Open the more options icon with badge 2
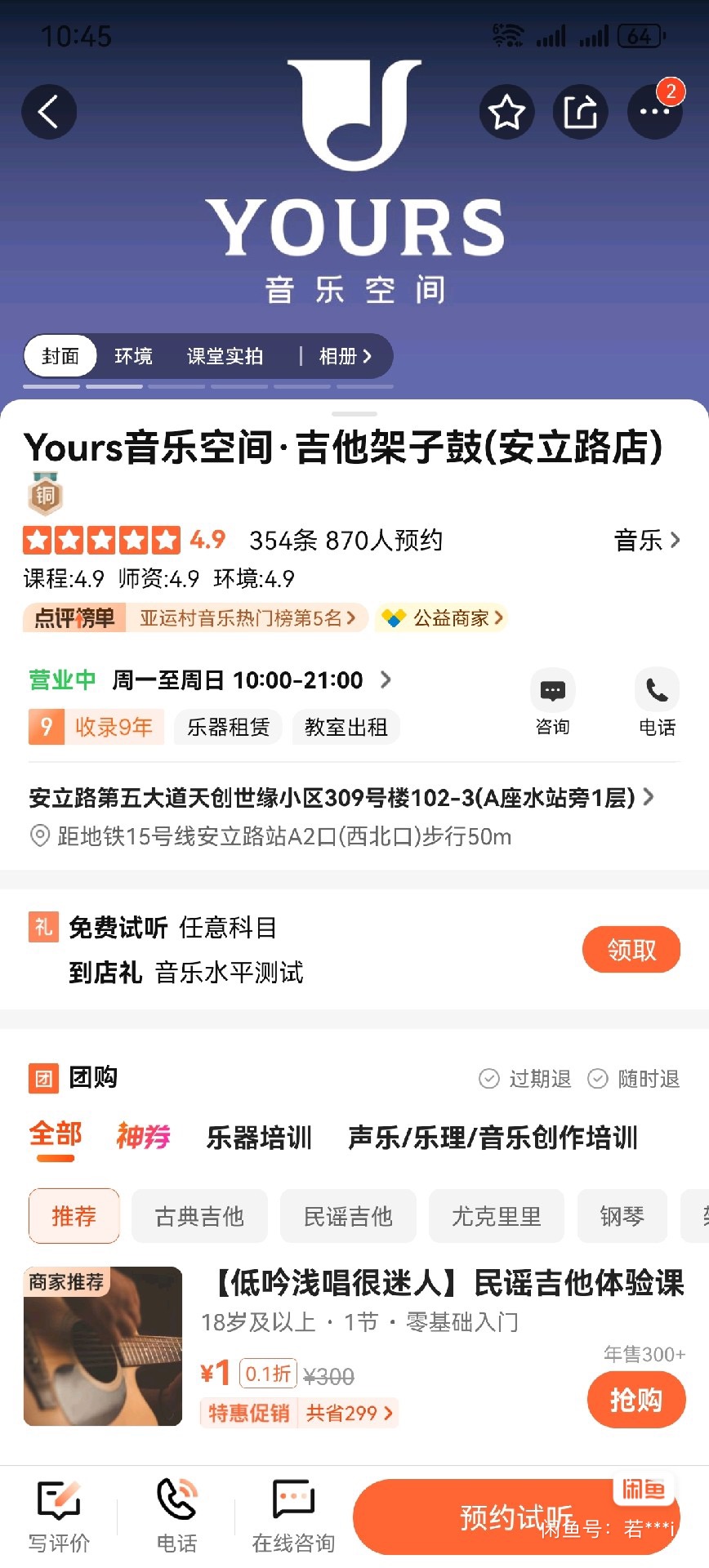 (x=653, y=112)
